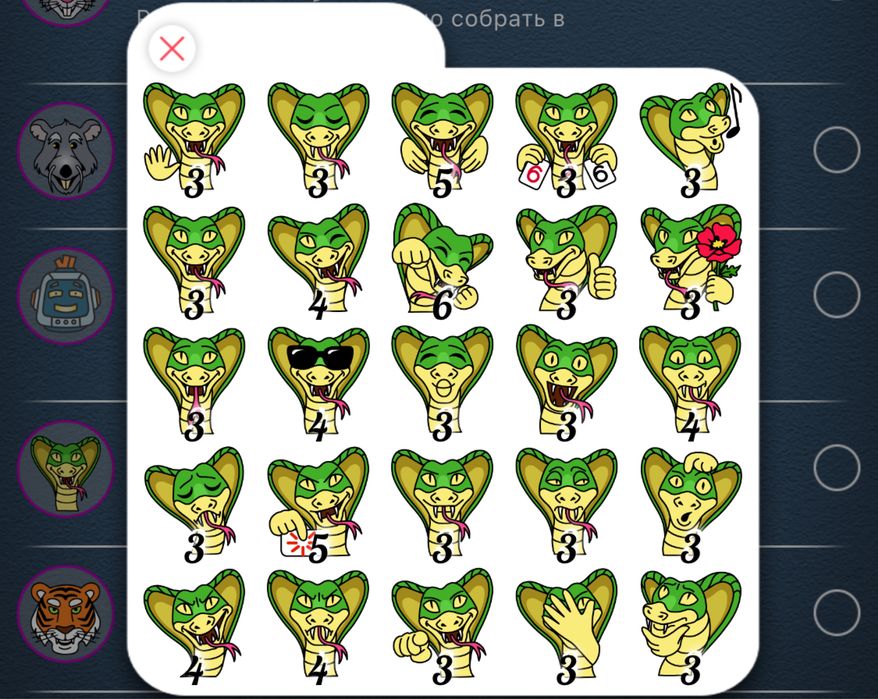Select the cobra pointing its finger forward

[442, 627]
